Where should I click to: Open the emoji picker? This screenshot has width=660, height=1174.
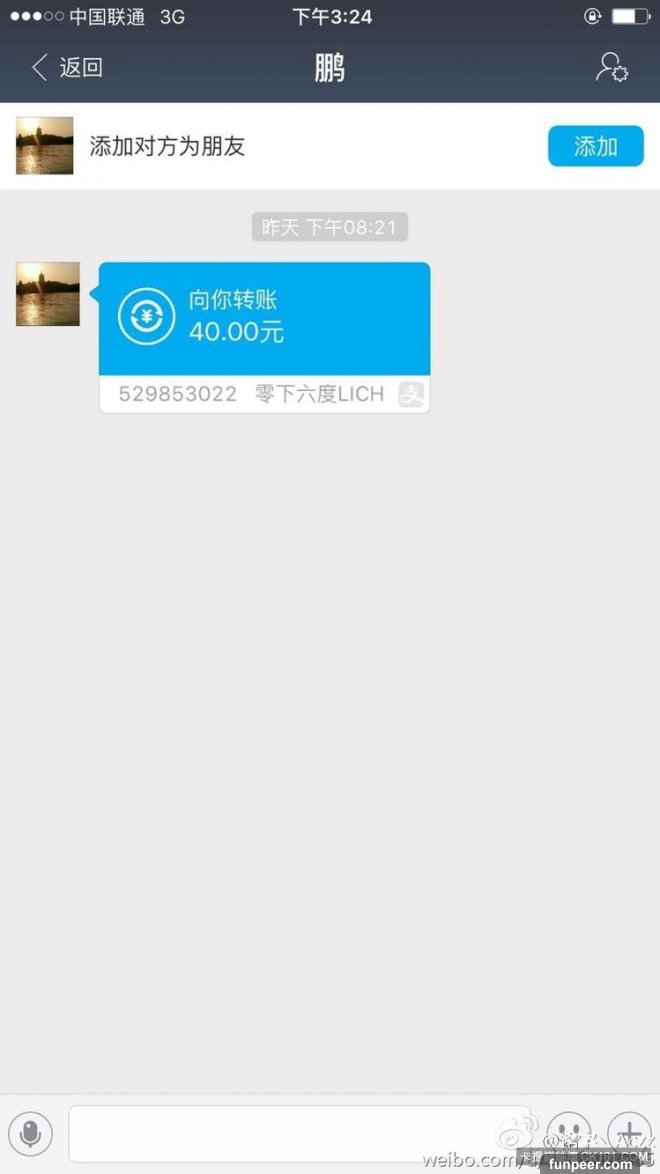[x=569, y=1134]
